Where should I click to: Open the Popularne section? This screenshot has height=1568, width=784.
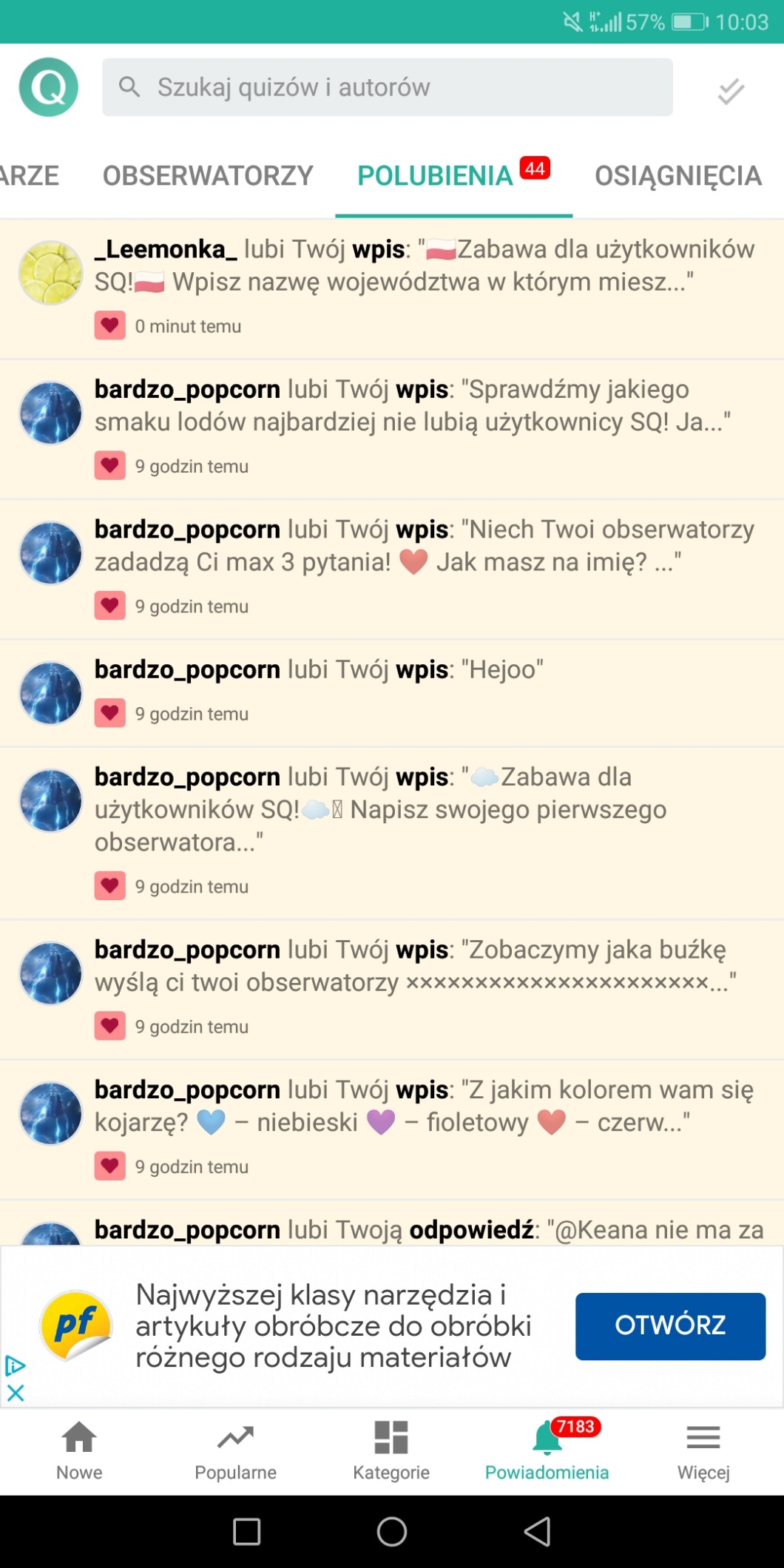pyautogui.click(x=235, y=1450)
